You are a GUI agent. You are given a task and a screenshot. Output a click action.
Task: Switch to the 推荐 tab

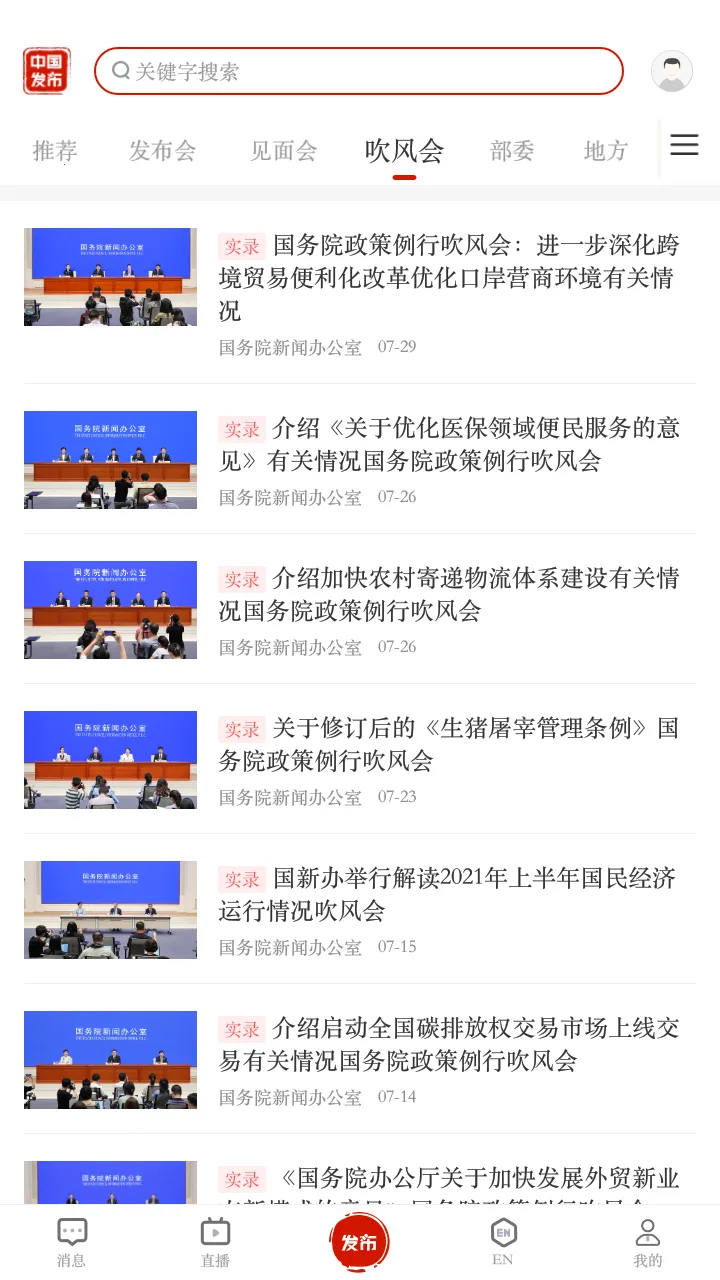click(55, 151)
